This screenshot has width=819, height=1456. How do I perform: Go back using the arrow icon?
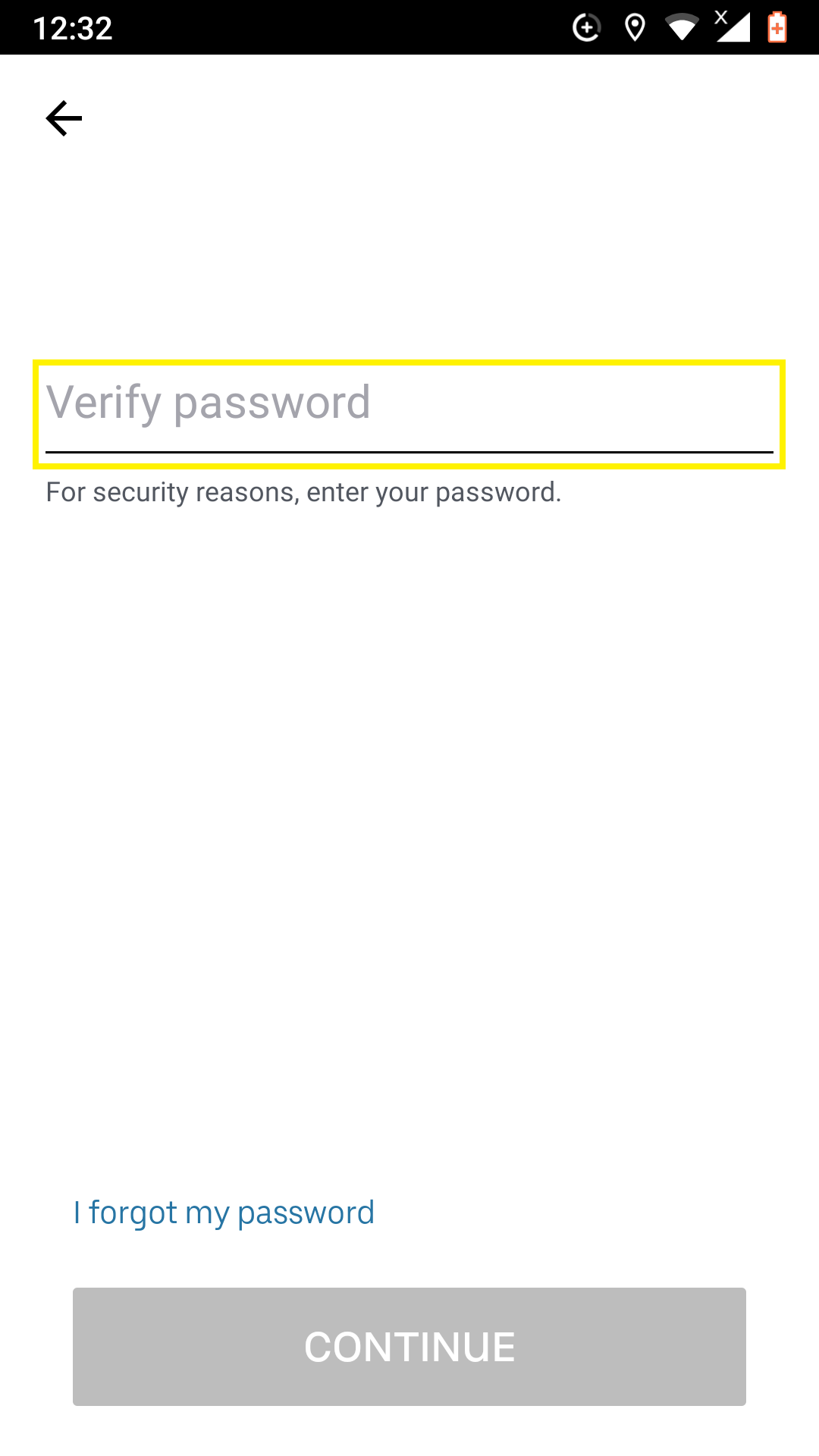[64, 118]
